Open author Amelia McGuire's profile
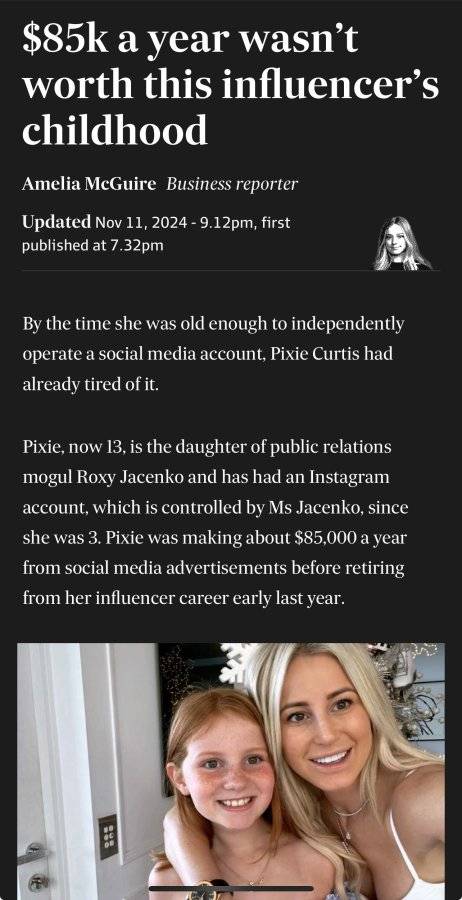The image size is (462, 900). pyautogui.click(x=89, y=184)
